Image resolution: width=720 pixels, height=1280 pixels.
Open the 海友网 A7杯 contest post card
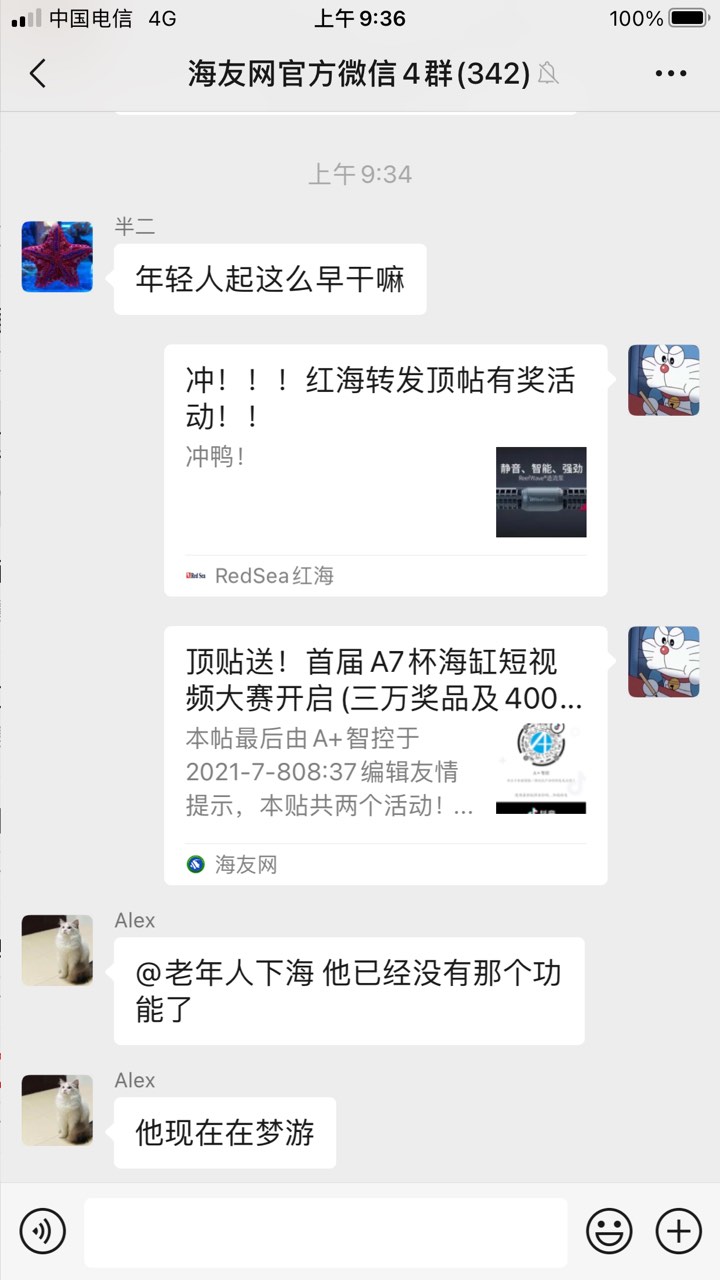[385, 755]
